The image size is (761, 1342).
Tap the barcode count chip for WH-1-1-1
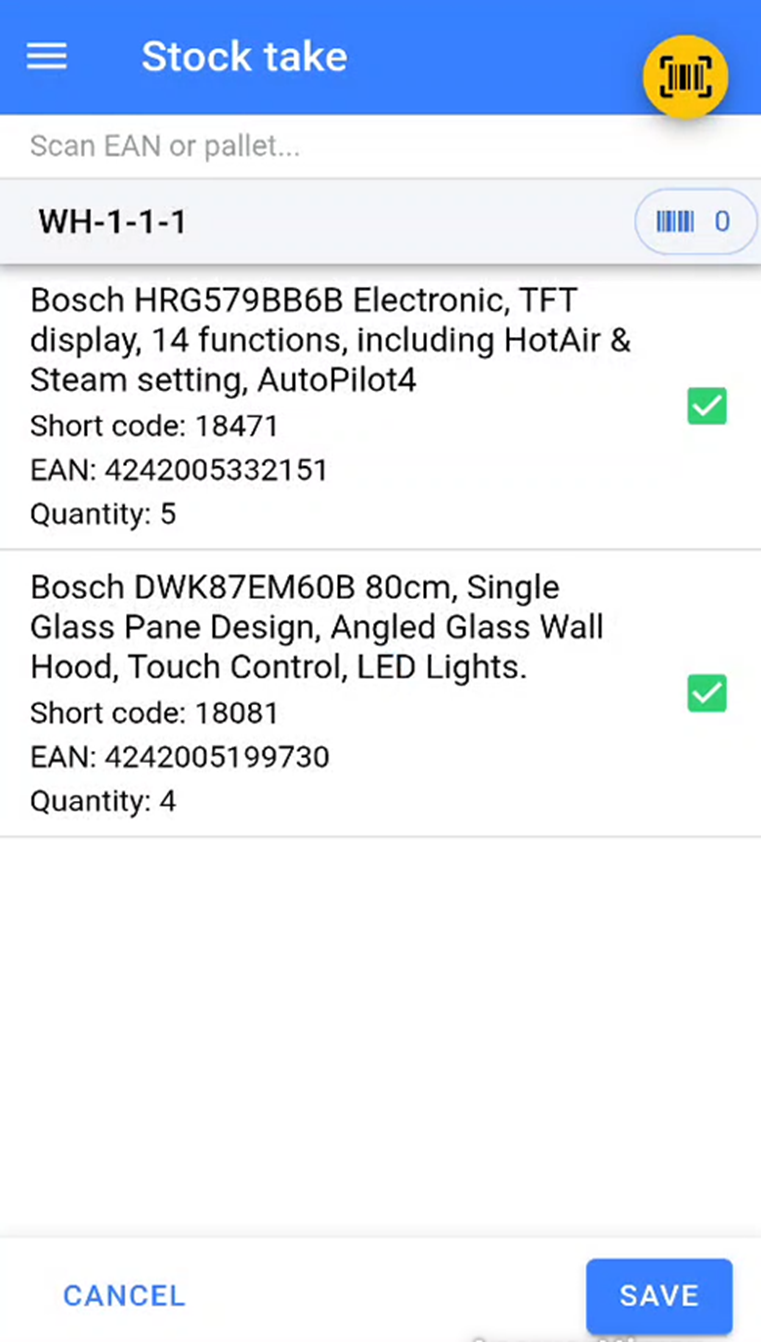(x=695, y=221)
